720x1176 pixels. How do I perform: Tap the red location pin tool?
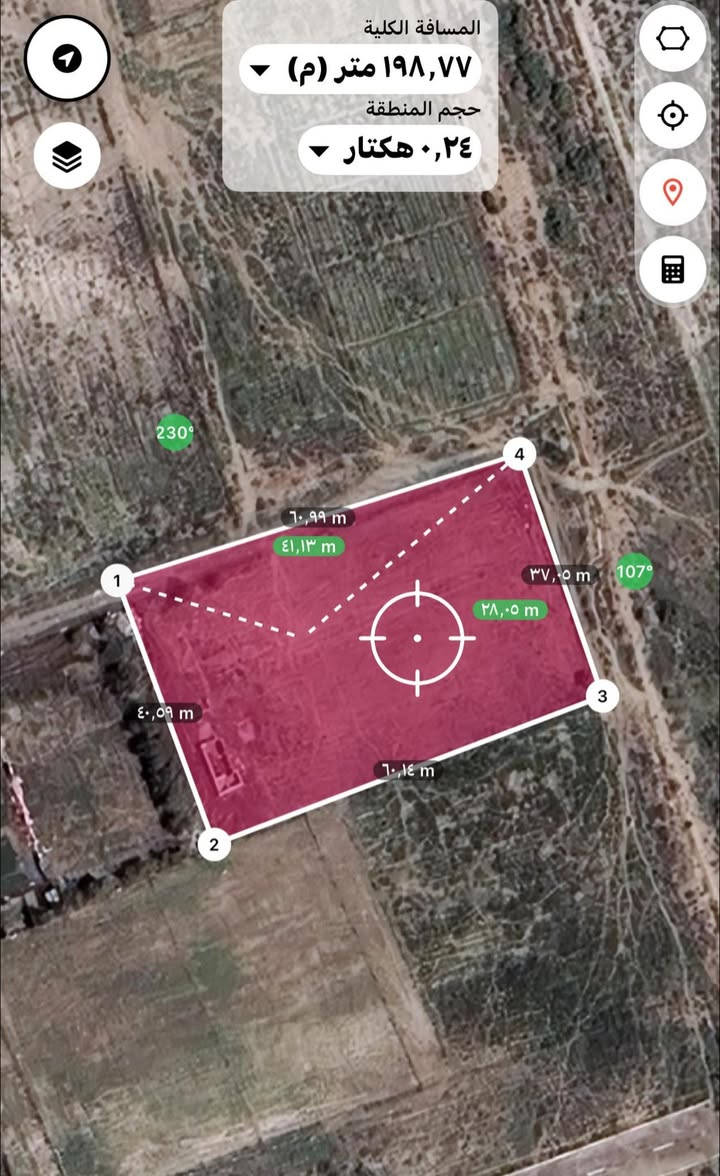[672, 191]
